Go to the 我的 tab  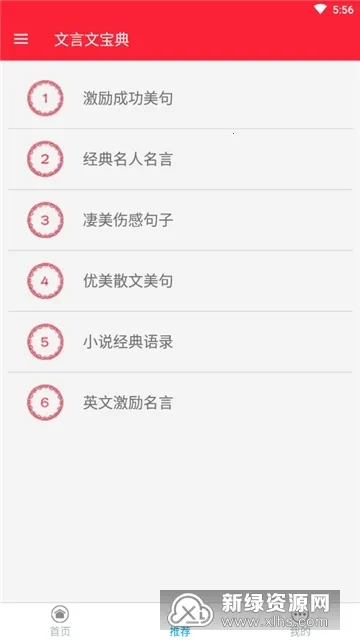coord(300,621)
